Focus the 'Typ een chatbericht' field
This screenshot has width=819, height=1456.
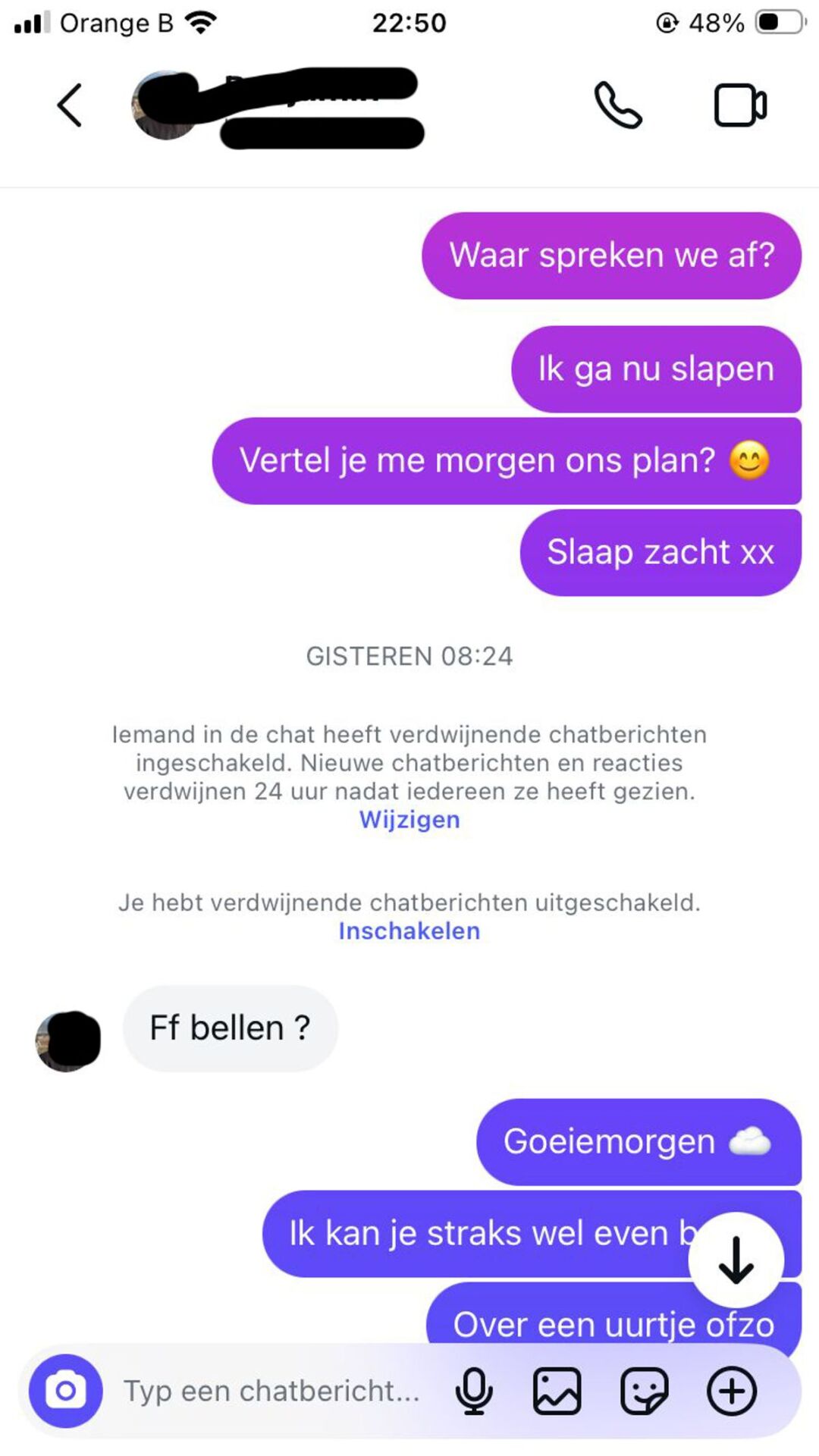point(273,1391)
